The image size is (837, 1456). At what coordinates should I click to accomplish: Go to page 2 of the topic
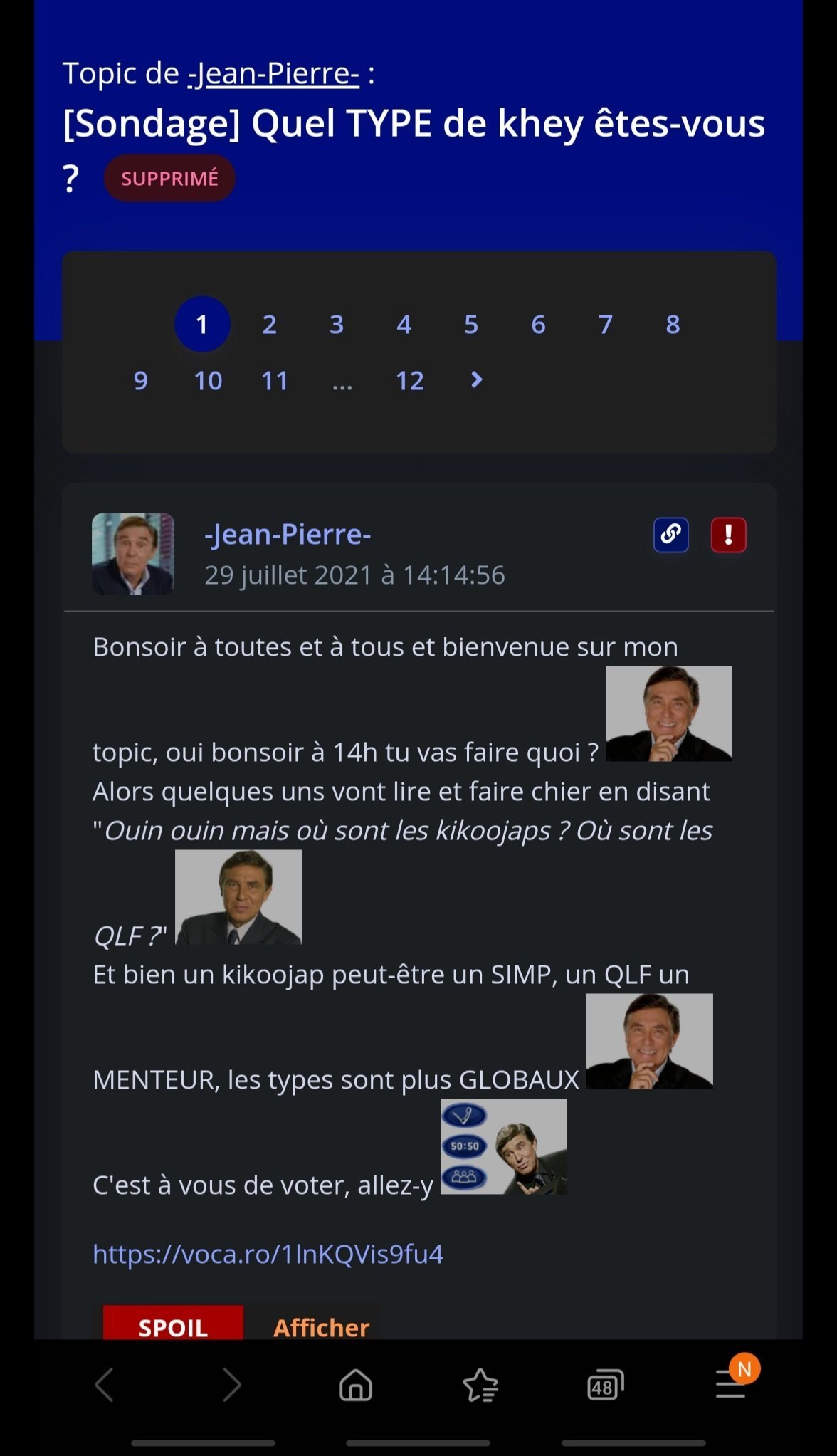point(269,325)
